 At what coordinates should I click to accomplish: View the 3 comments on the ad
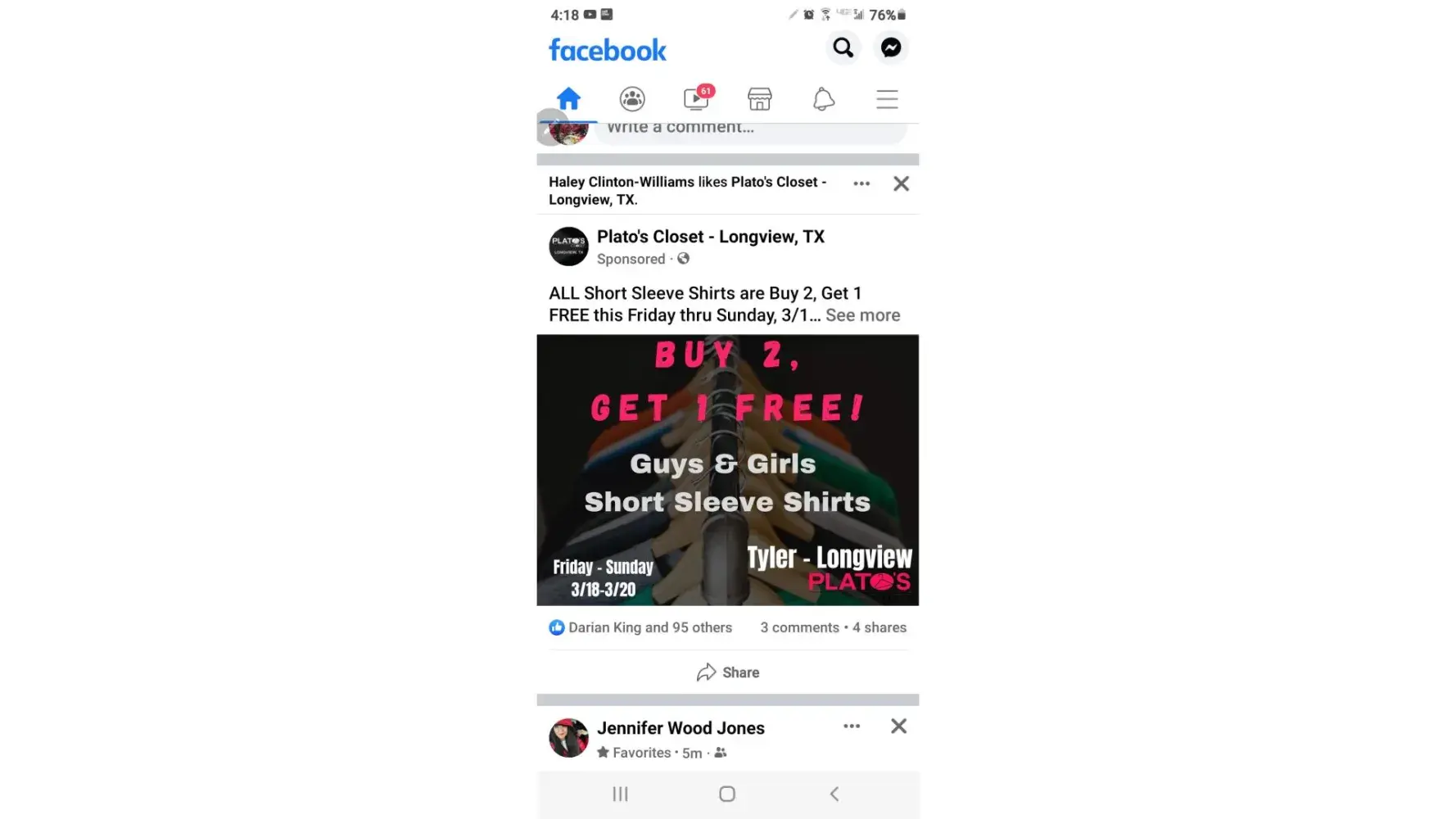[799, 627]
